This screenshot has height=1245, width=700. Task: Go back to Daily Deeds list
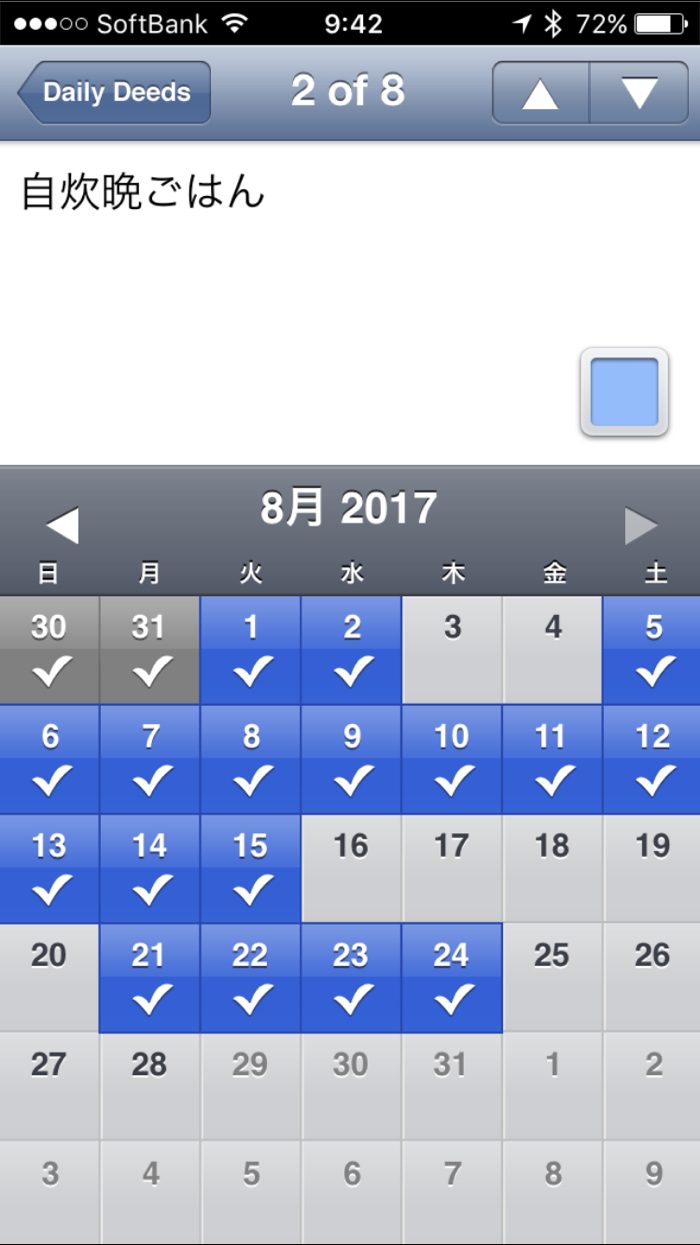pos(114,92)
